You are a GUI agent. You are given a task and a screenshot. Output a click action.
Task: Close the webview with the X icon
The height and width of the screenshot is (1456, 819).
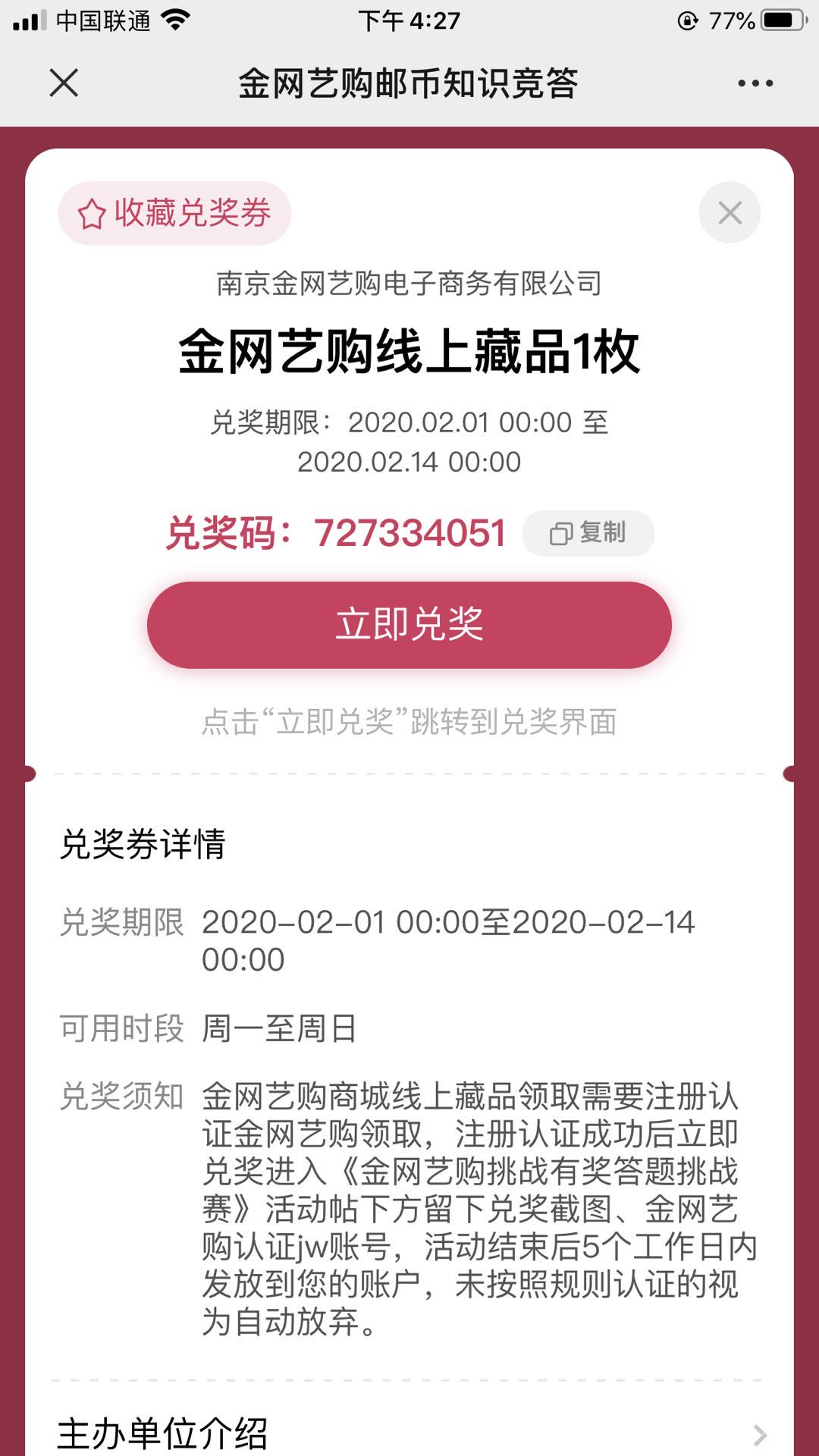click(x=64, y=83)
